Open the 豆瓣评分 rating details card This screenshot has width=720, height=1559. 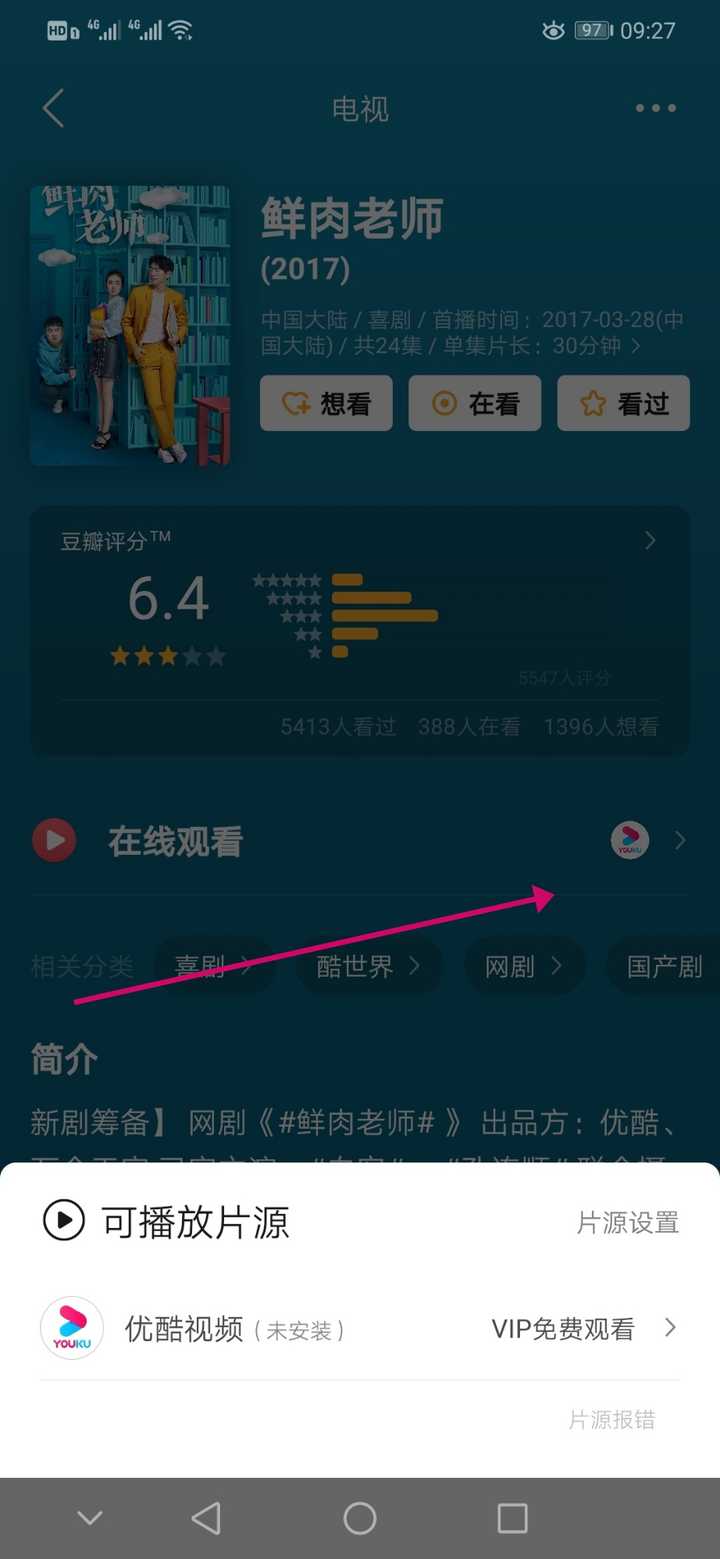[360, 630]
